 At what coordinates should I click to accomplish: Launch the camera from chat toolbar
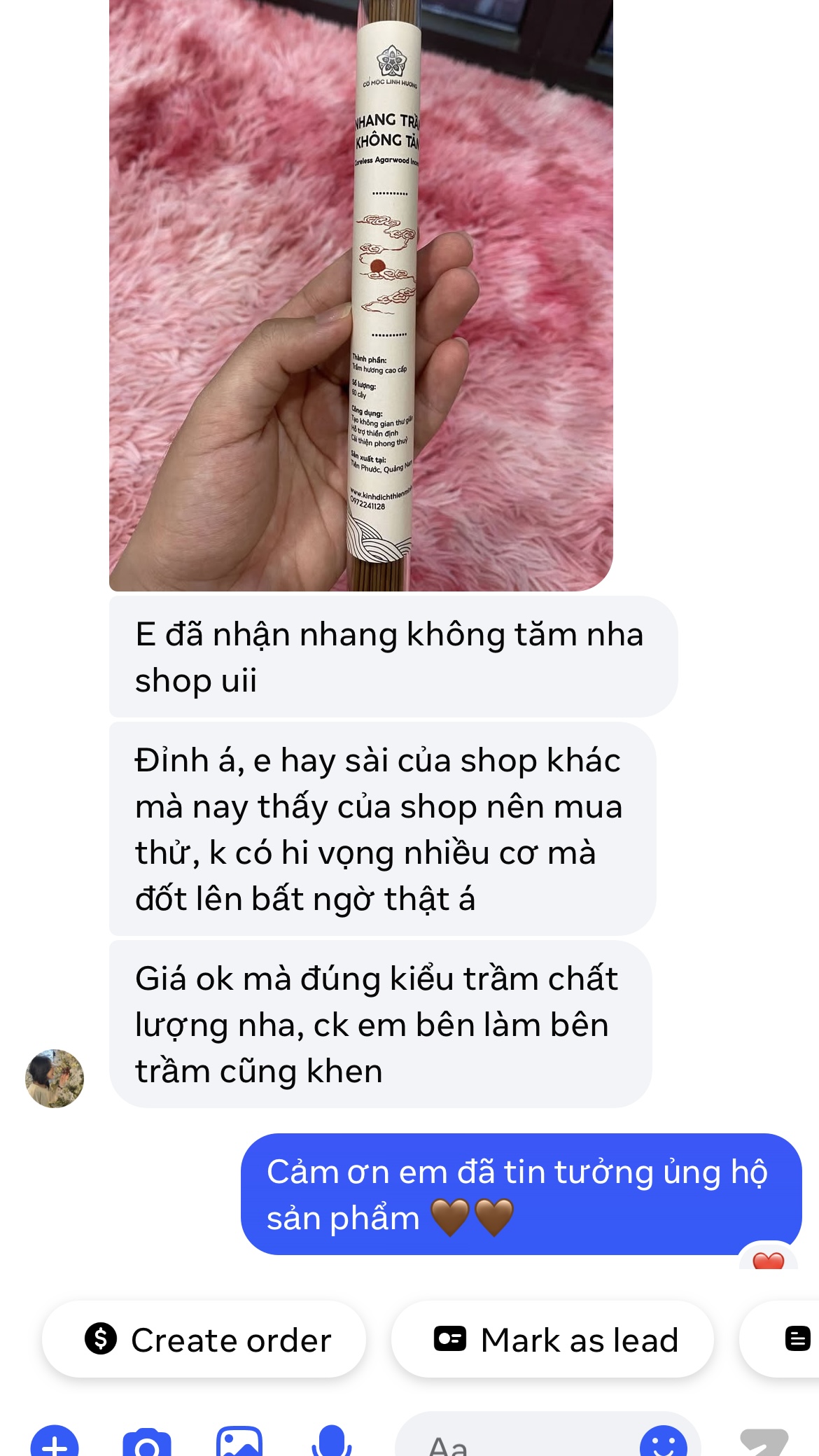click(147, 1443)
